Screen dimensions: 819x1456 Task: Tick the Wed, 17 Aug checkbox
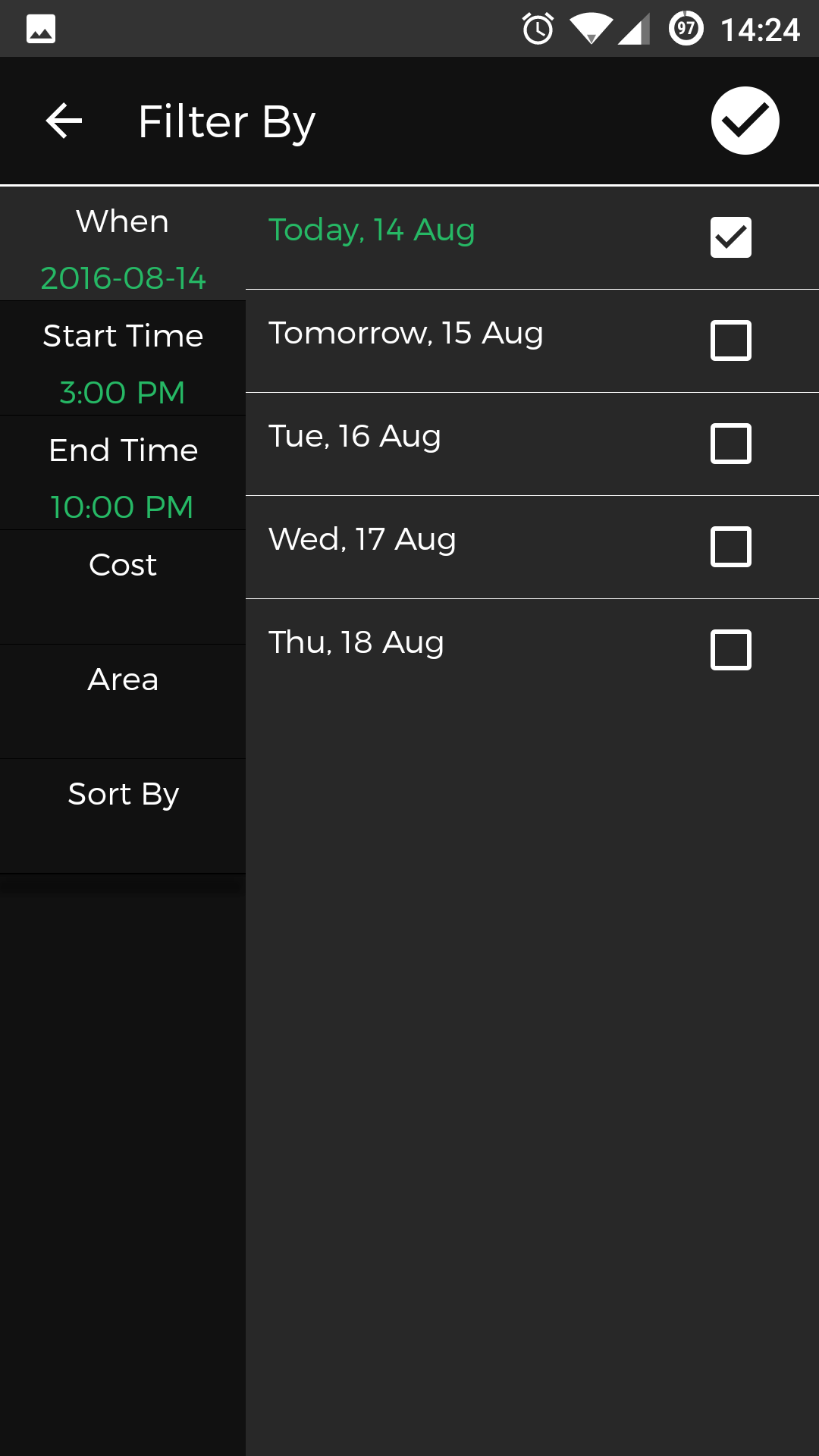[730, 547]
